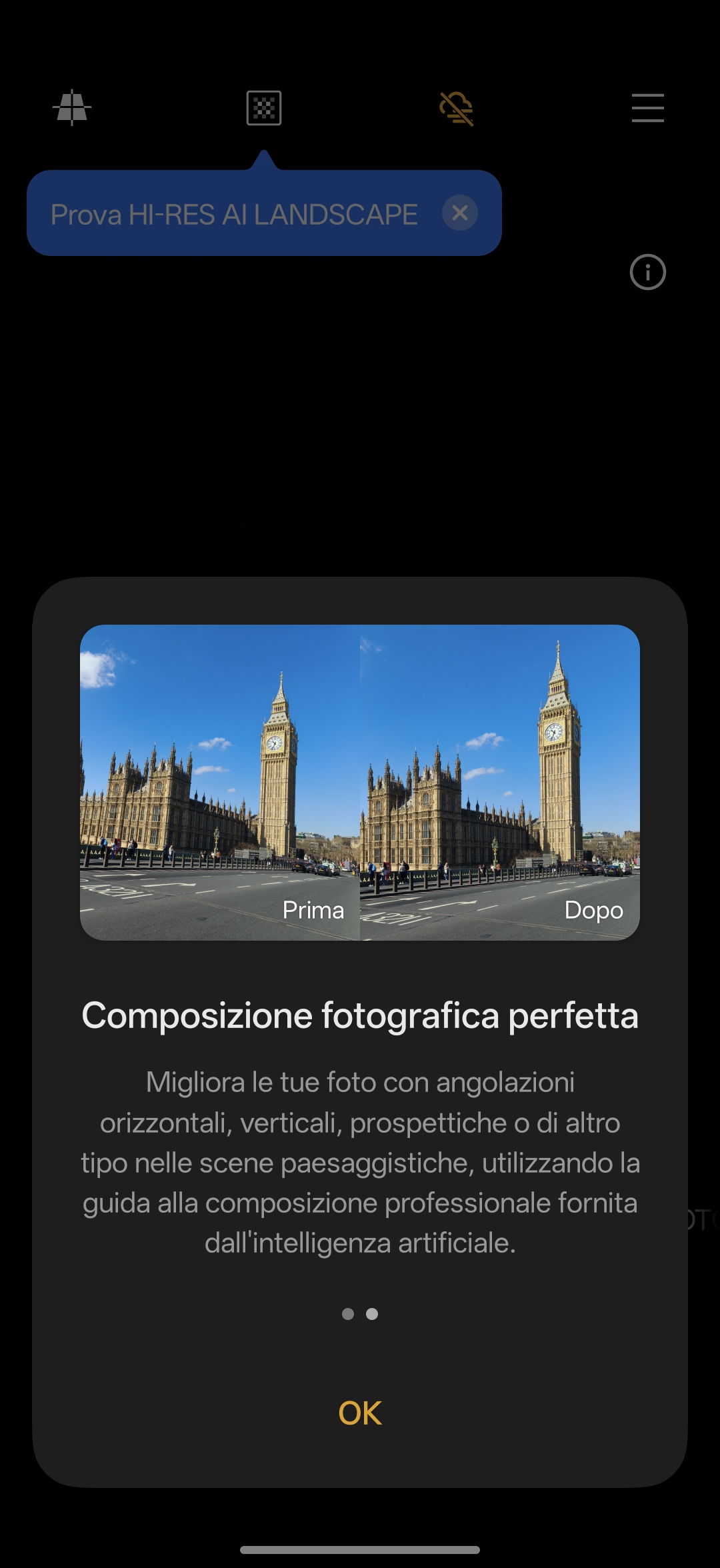The width and height of the screenshot is (720, 1568).
Task: Tap the HI-RES pixel grid icon
Action: (x=264, y=108)
